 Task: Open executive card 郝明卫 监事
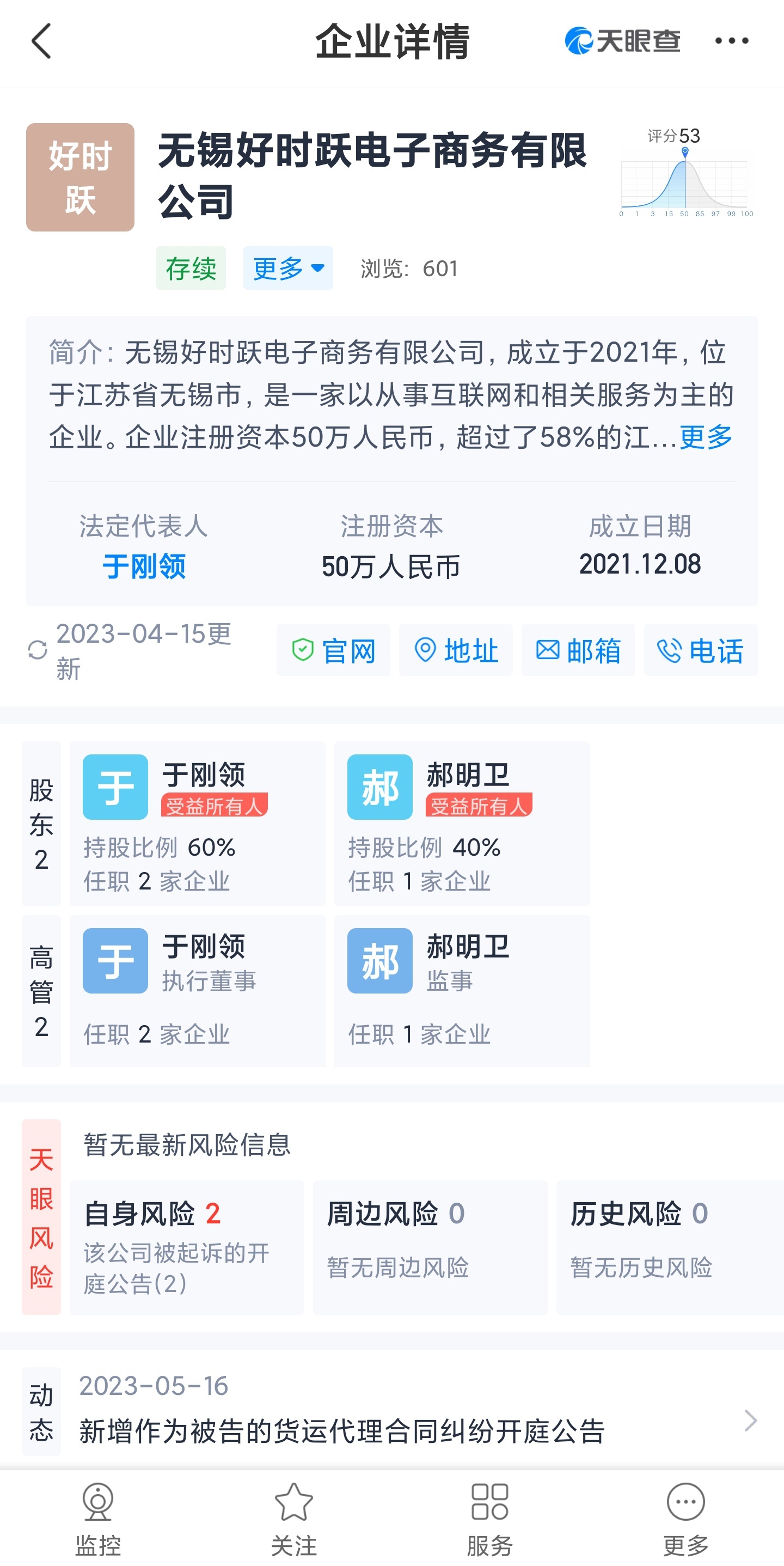coord(462,991)
